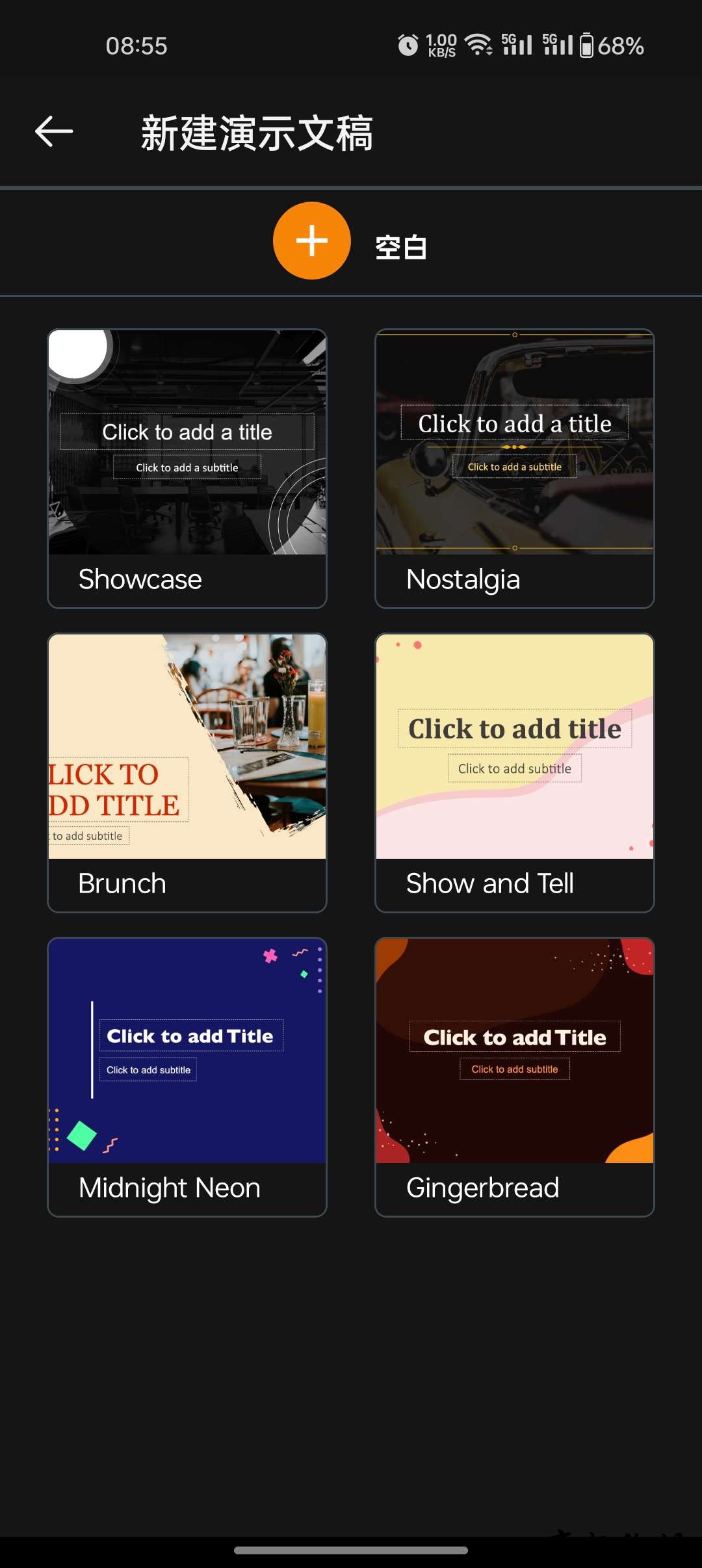Screen dimensions: 702x1568
Task: Select the Midnight Neon template
Action: click(x=187, y=1077)
